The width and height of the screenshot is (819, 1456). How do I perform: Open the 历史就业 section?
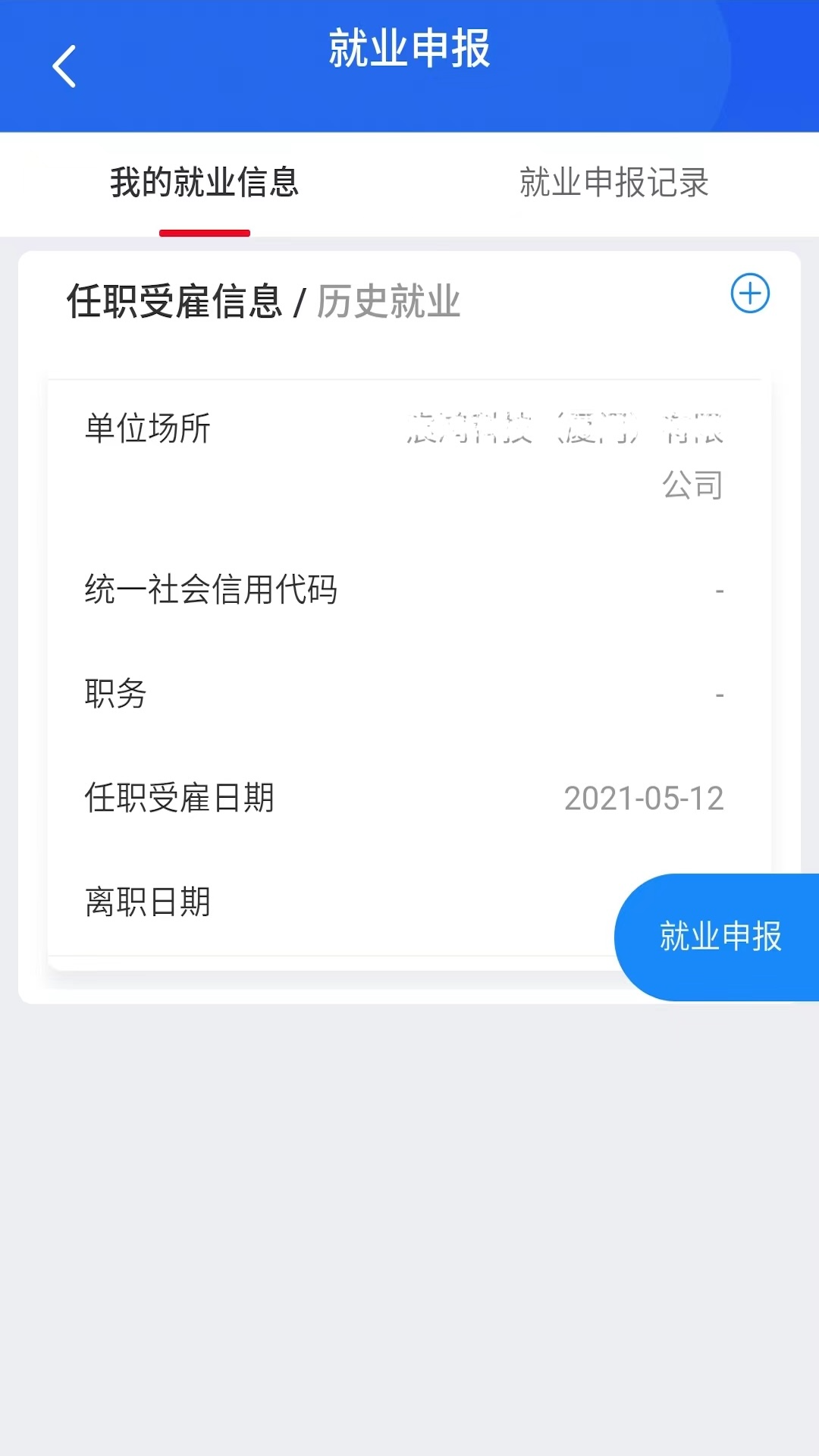pos(389,301)
